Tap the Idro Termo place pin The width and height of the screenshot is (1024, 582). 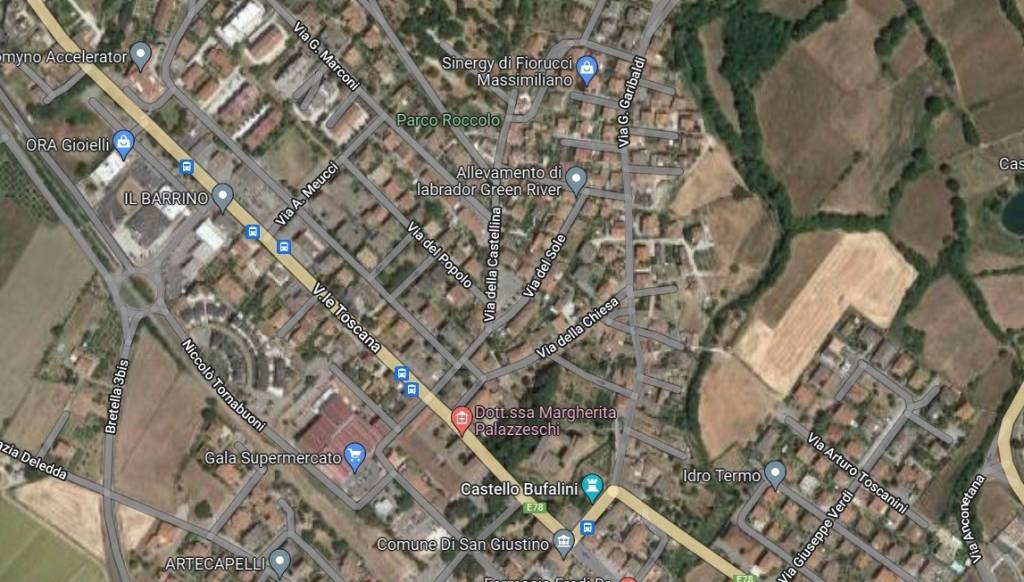coord(775,472)
